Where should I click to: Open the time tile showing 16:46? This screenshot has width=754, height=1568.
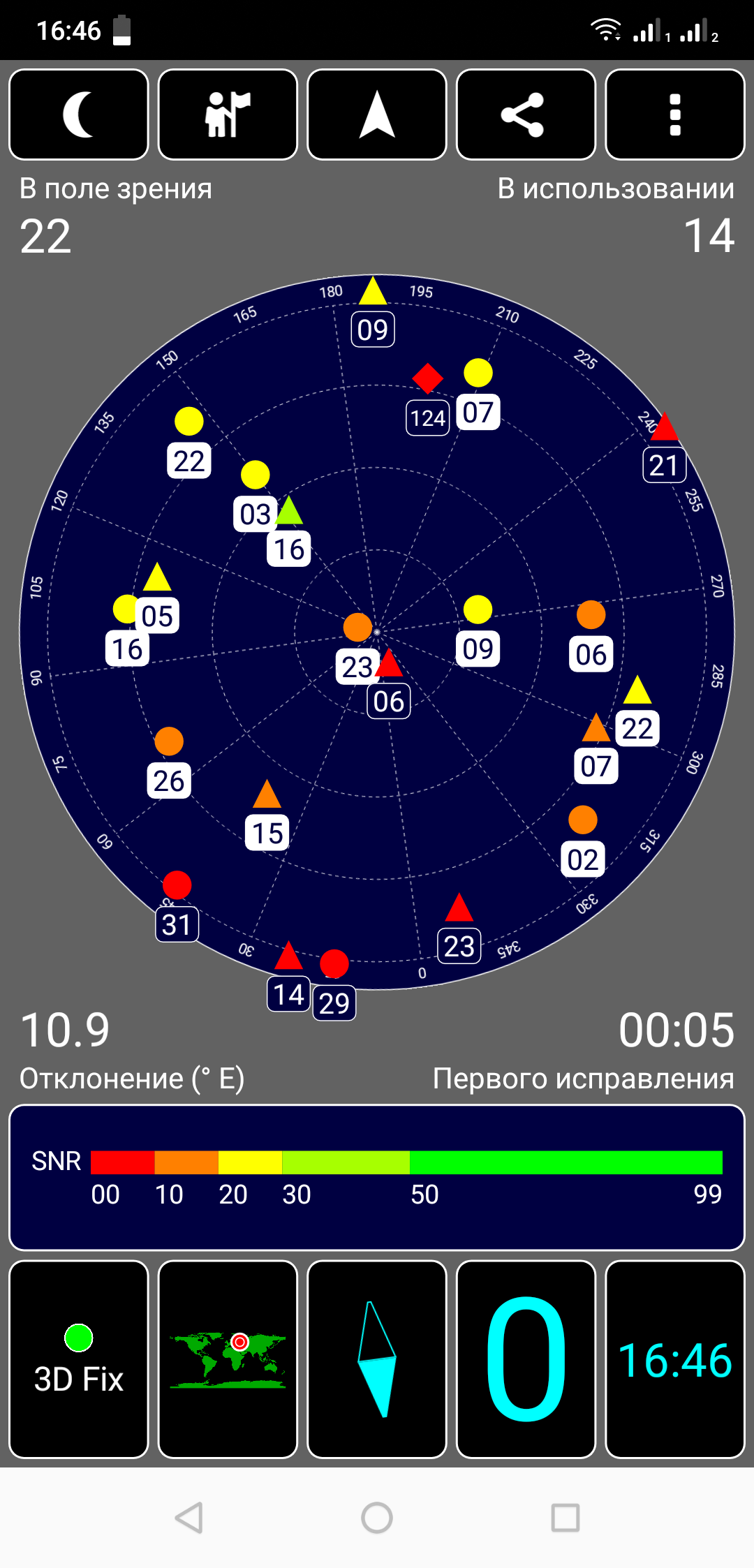point(674,1359)
